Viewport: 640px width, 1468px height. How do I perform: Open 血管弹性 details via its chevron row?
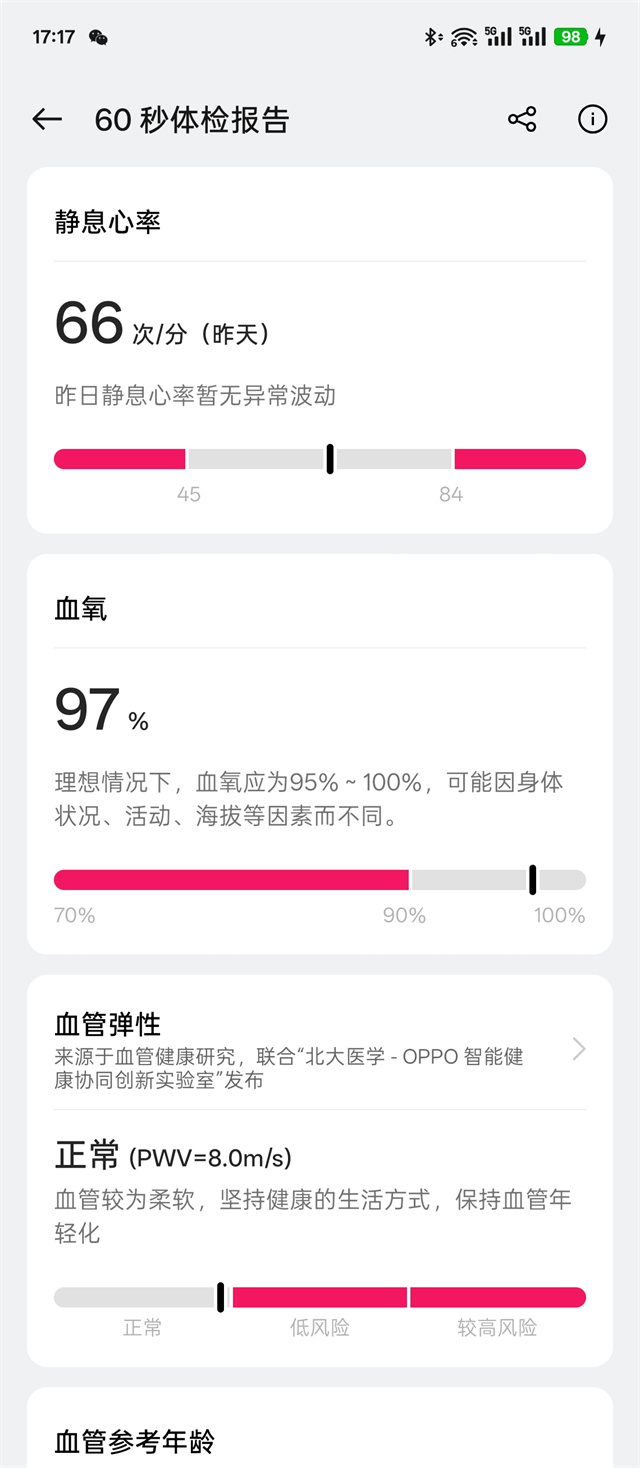coord(578,1049)
